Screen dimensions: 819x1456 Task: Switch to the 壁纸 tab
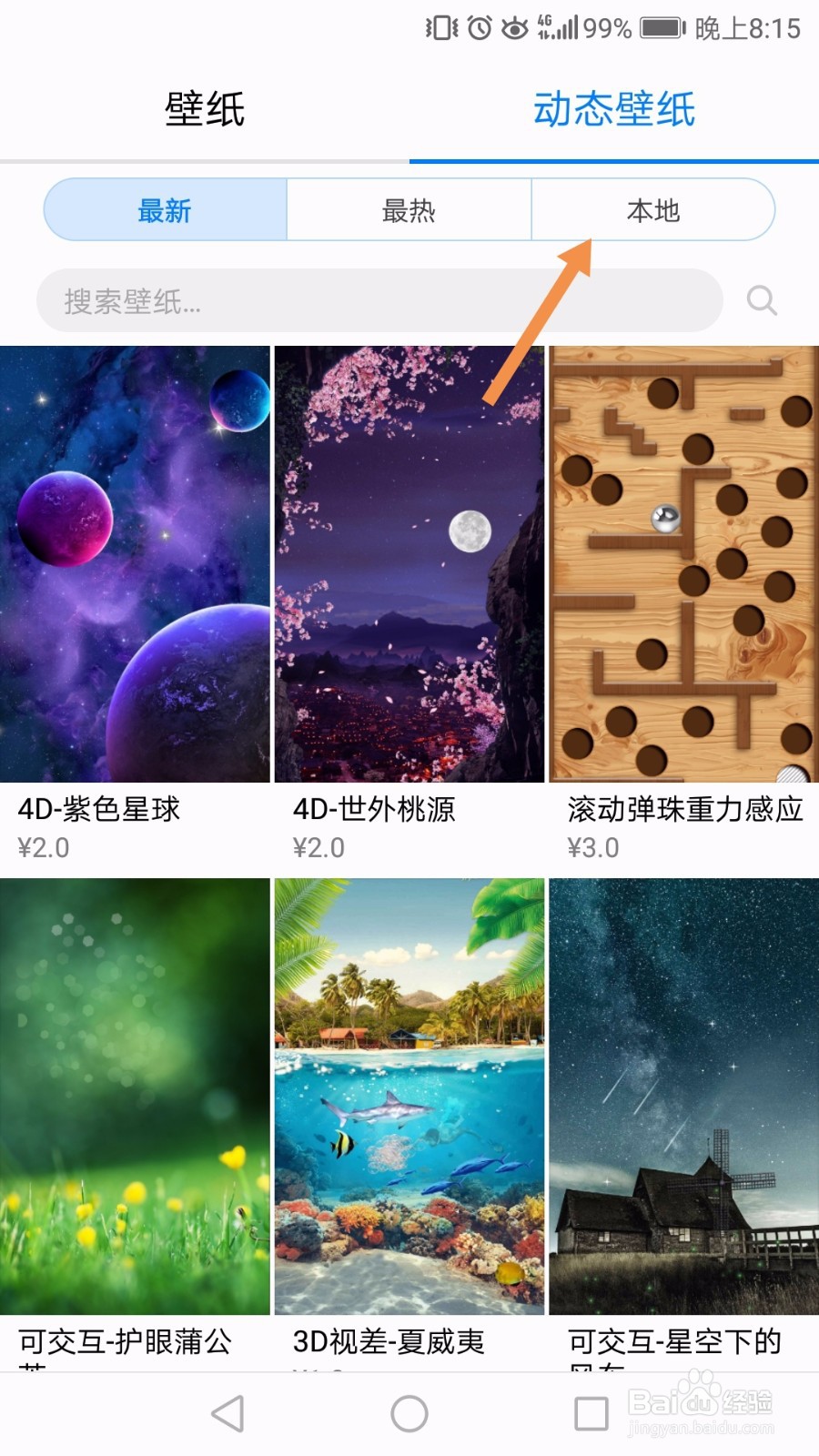click(204, 108)
